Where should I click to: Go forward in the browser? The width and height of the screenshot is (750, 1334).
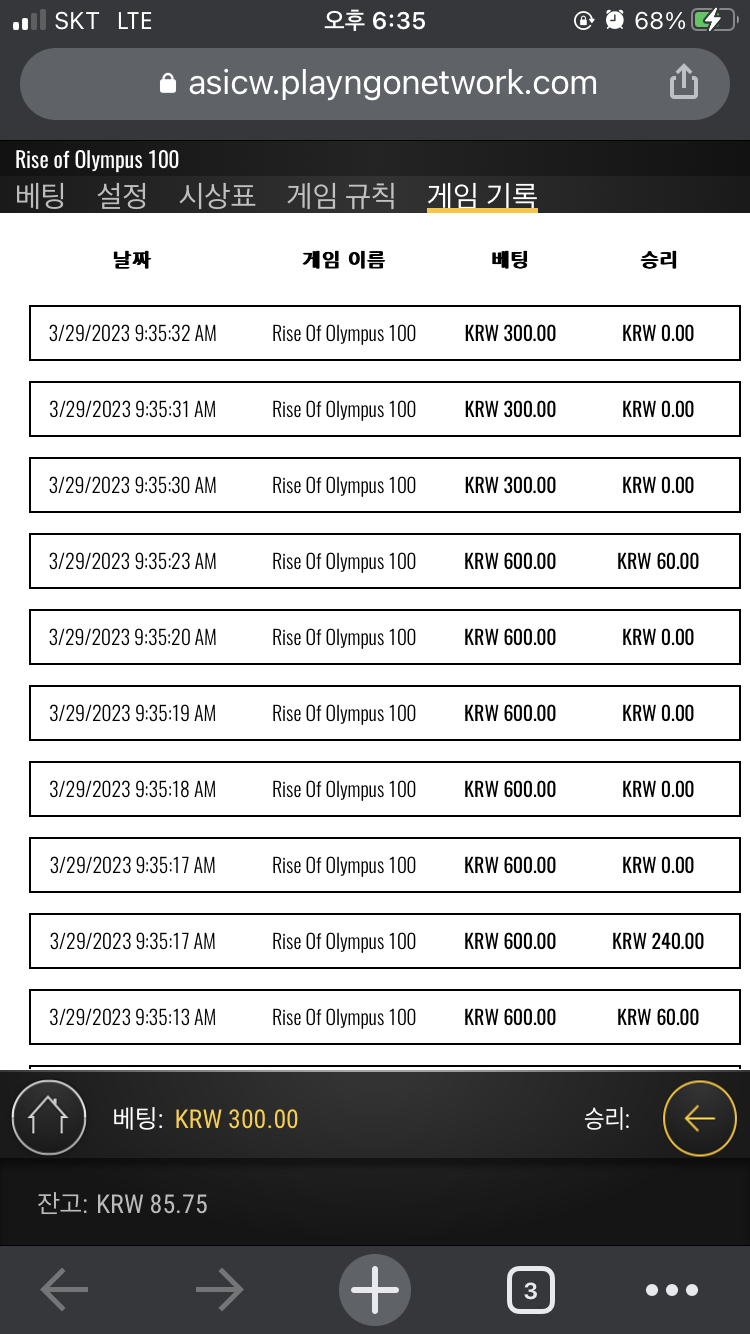pos(220,1290)
